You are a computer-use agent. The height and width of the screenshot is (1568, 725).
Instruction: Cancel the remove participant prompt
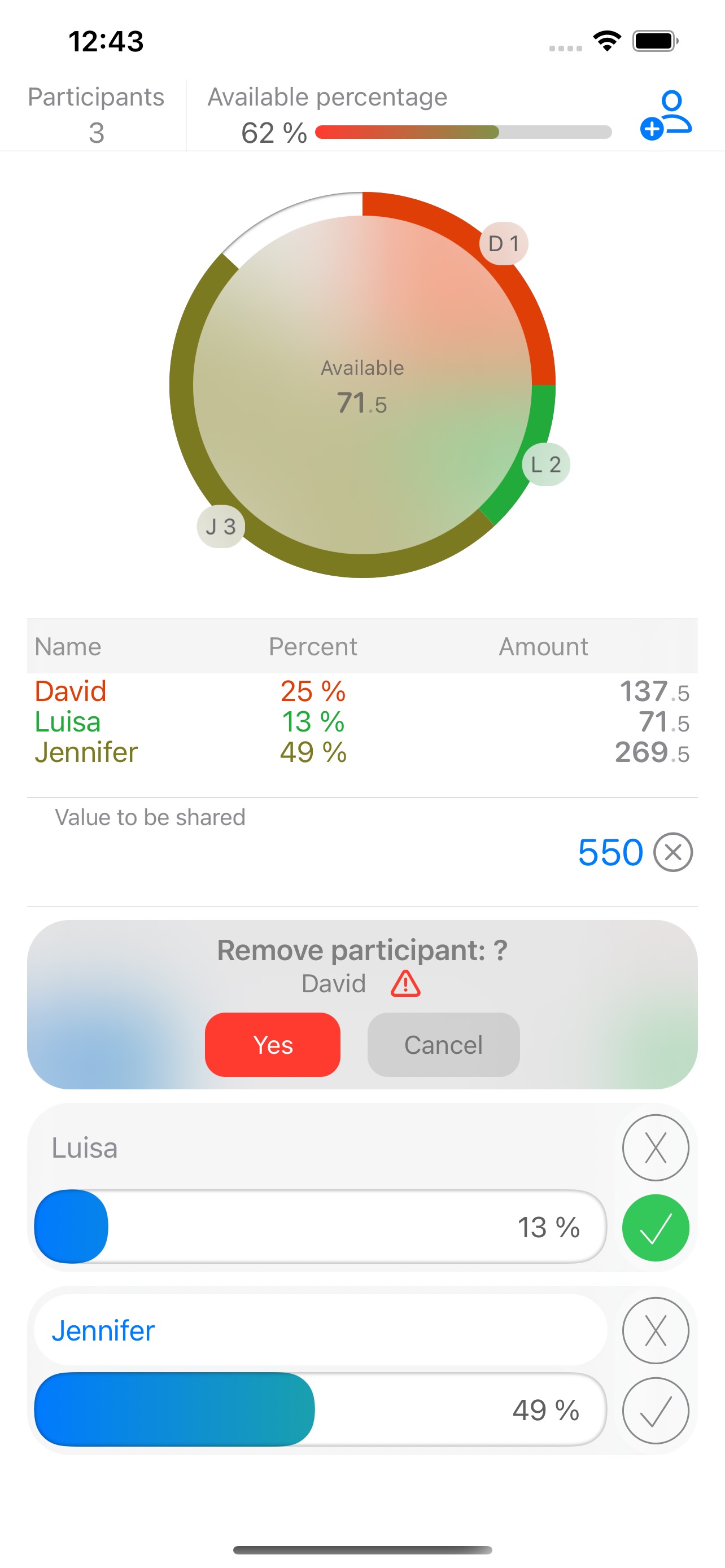point(443,1045)
